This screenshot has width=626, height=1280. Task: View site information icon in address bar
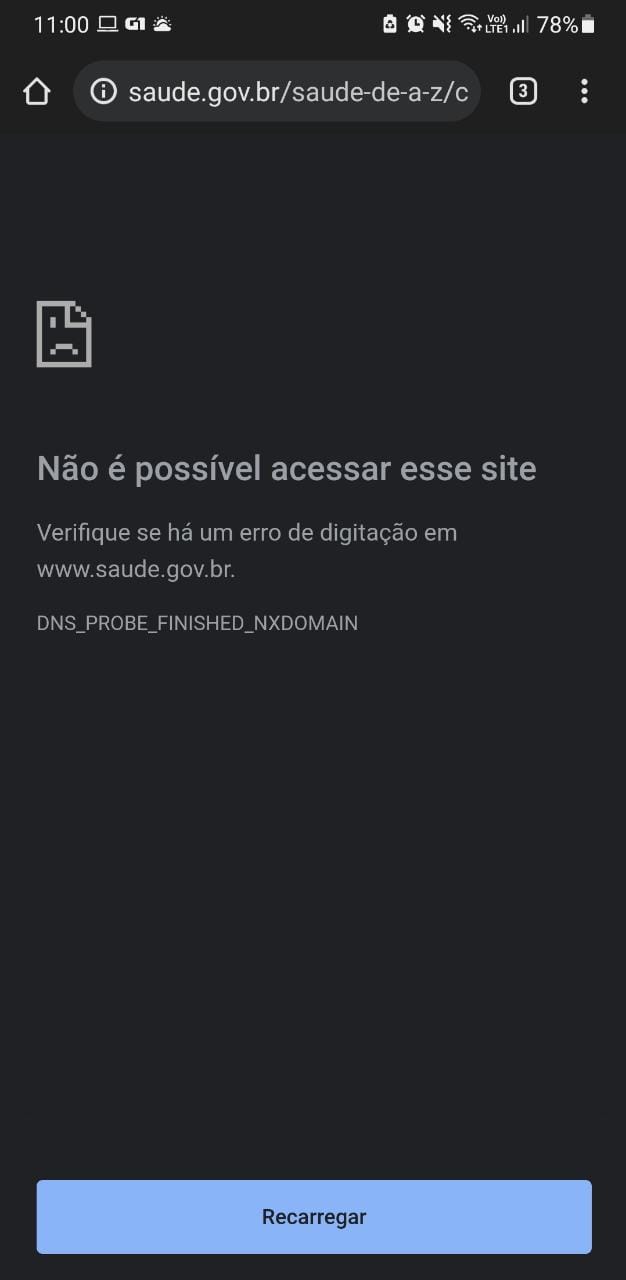point(103,92)
